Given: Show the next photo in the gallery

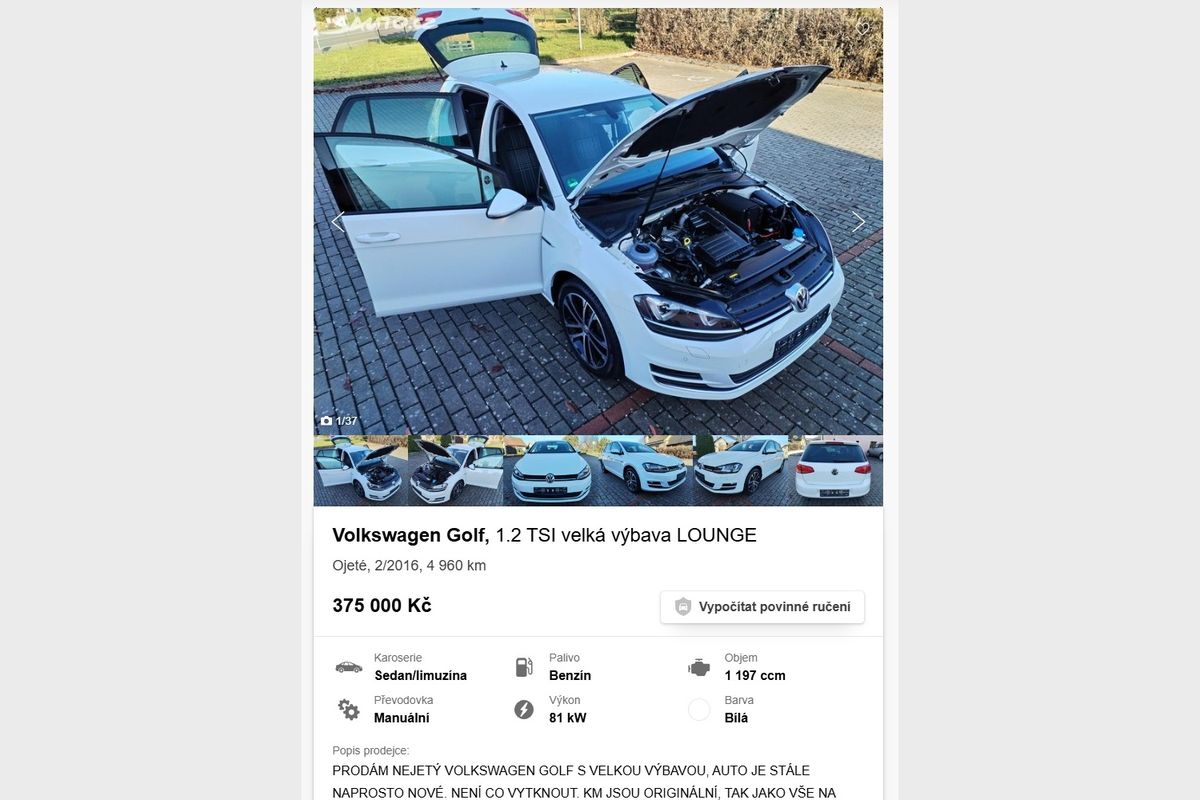Looking at the screenshot, I should 858,222.
